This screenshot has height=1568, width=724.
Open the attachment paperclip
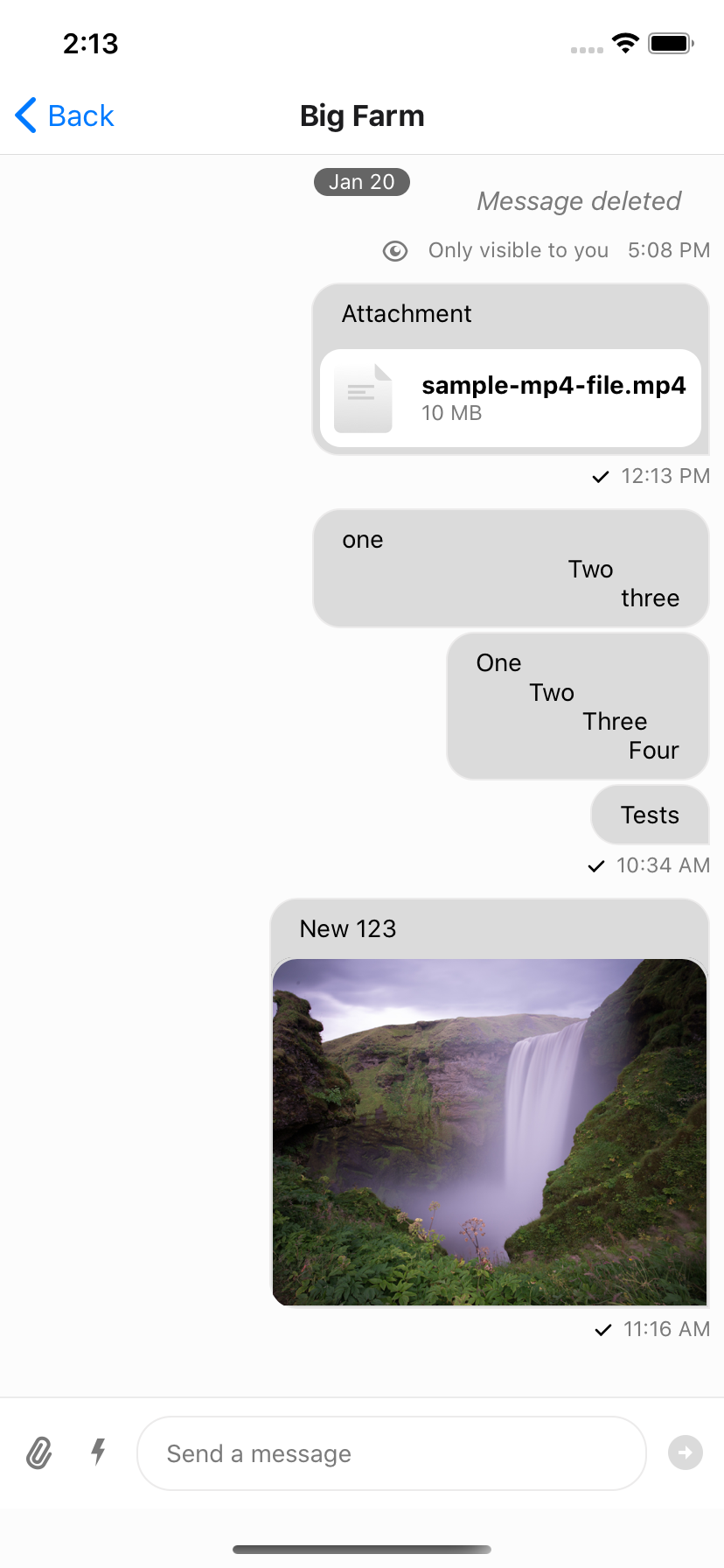[38, 1453]
